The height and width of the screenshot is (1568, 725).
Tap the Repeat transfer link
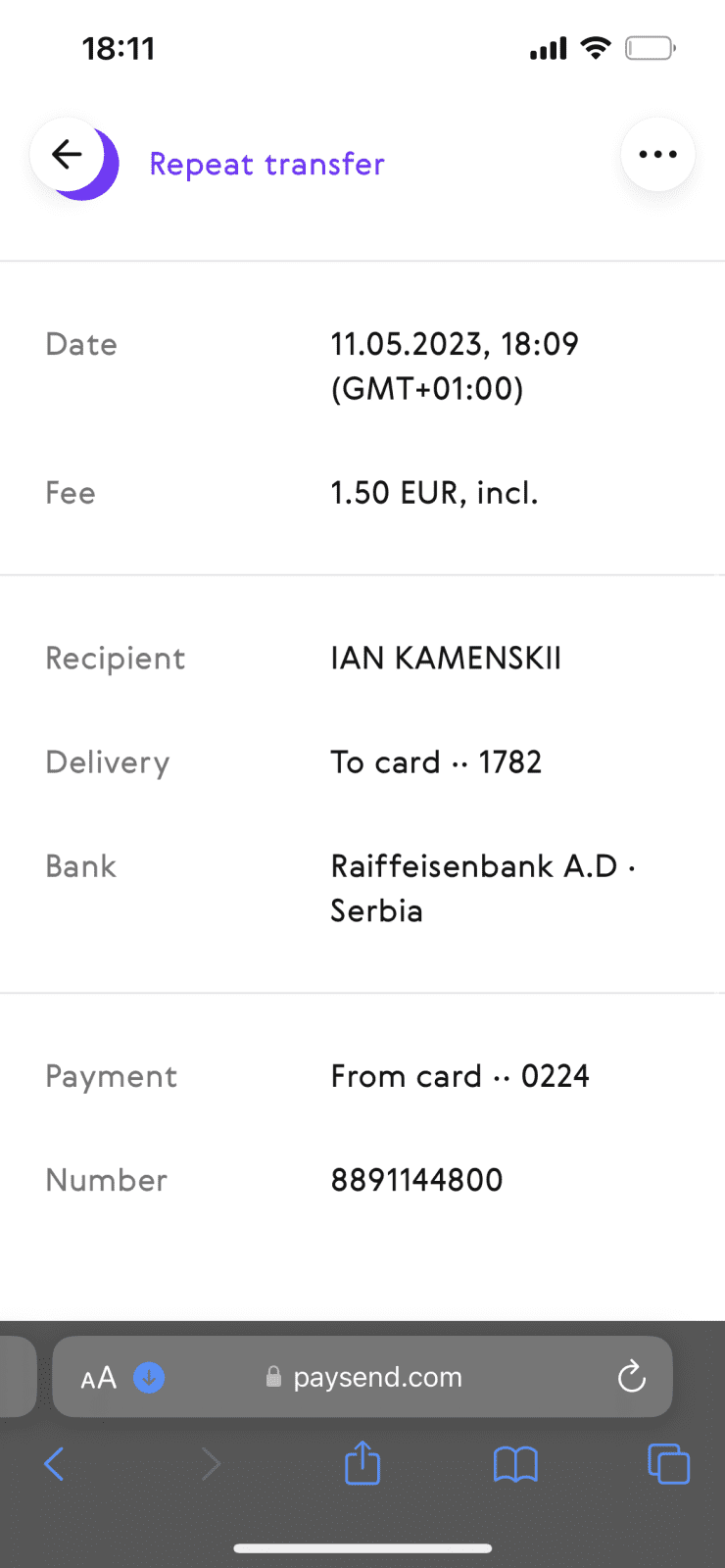[266, 164]
